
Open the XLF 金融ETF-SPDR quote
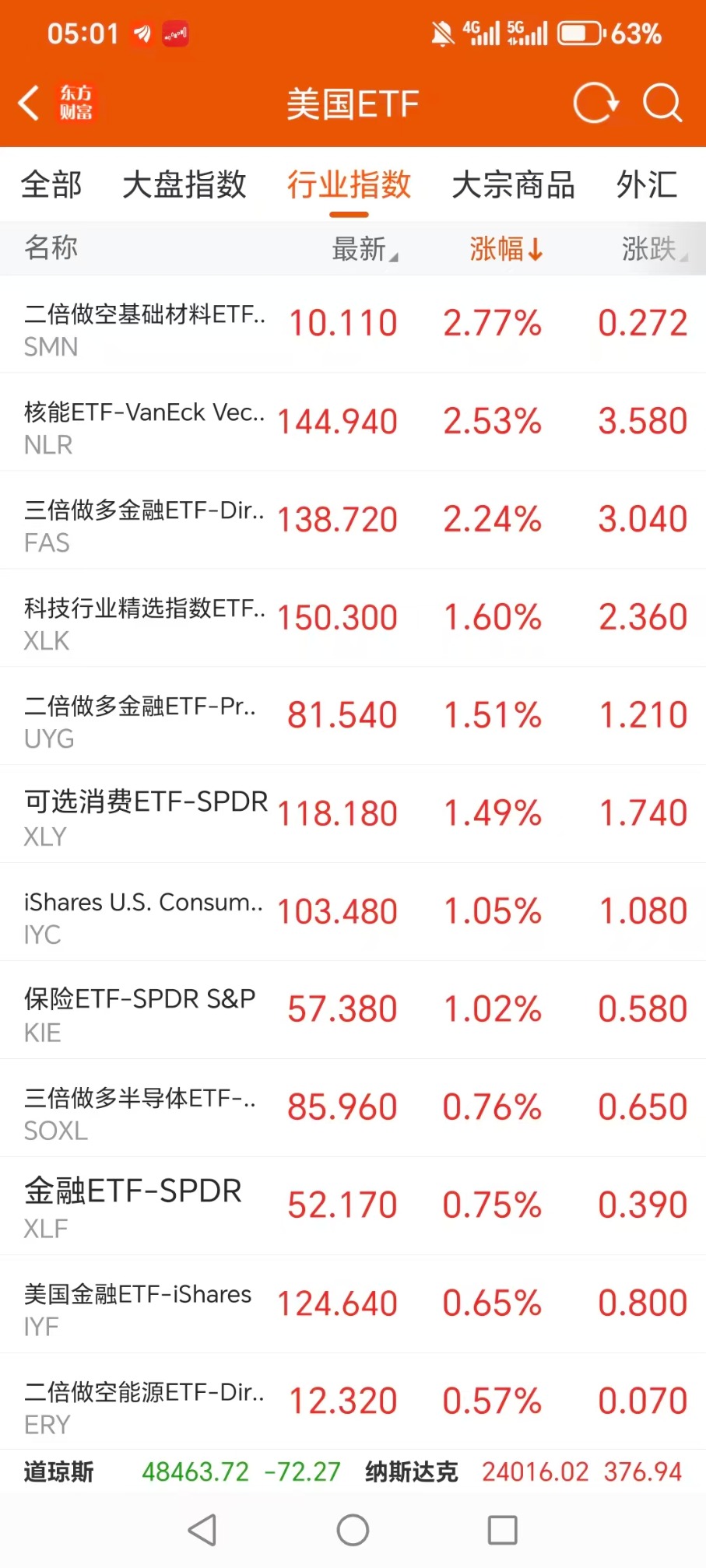pyautogui.click(x=353, y=1206)
